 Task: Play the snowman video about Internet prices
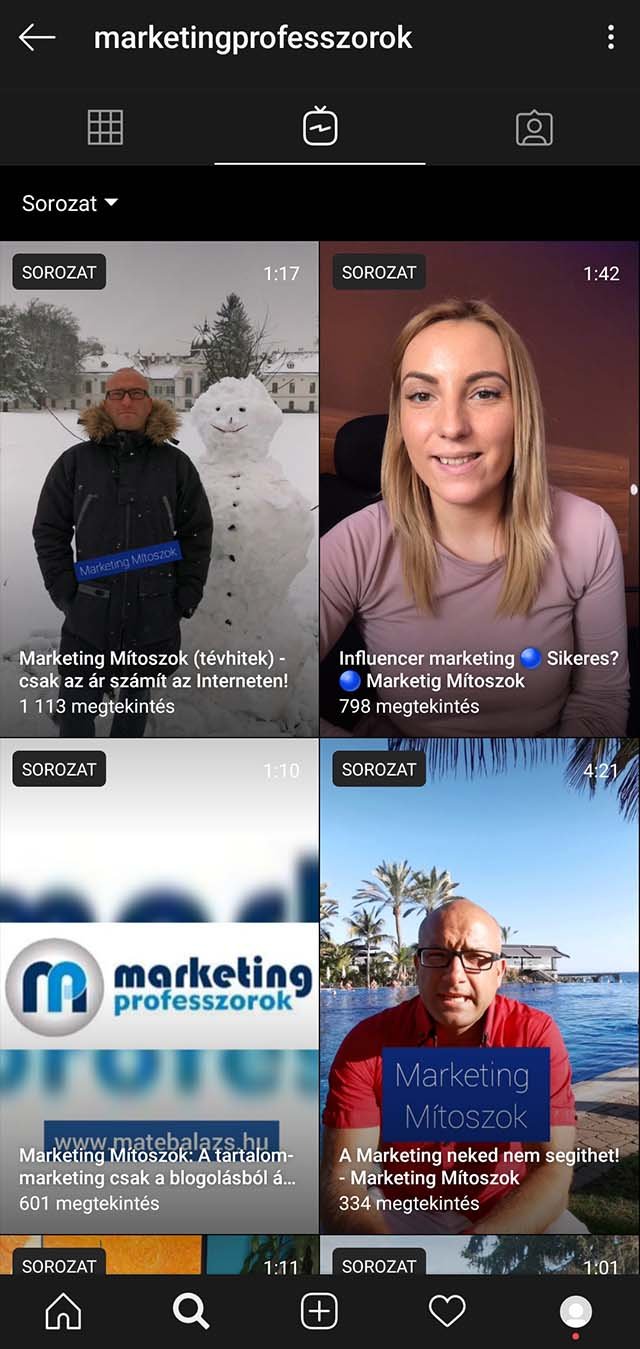click(159, 488)
